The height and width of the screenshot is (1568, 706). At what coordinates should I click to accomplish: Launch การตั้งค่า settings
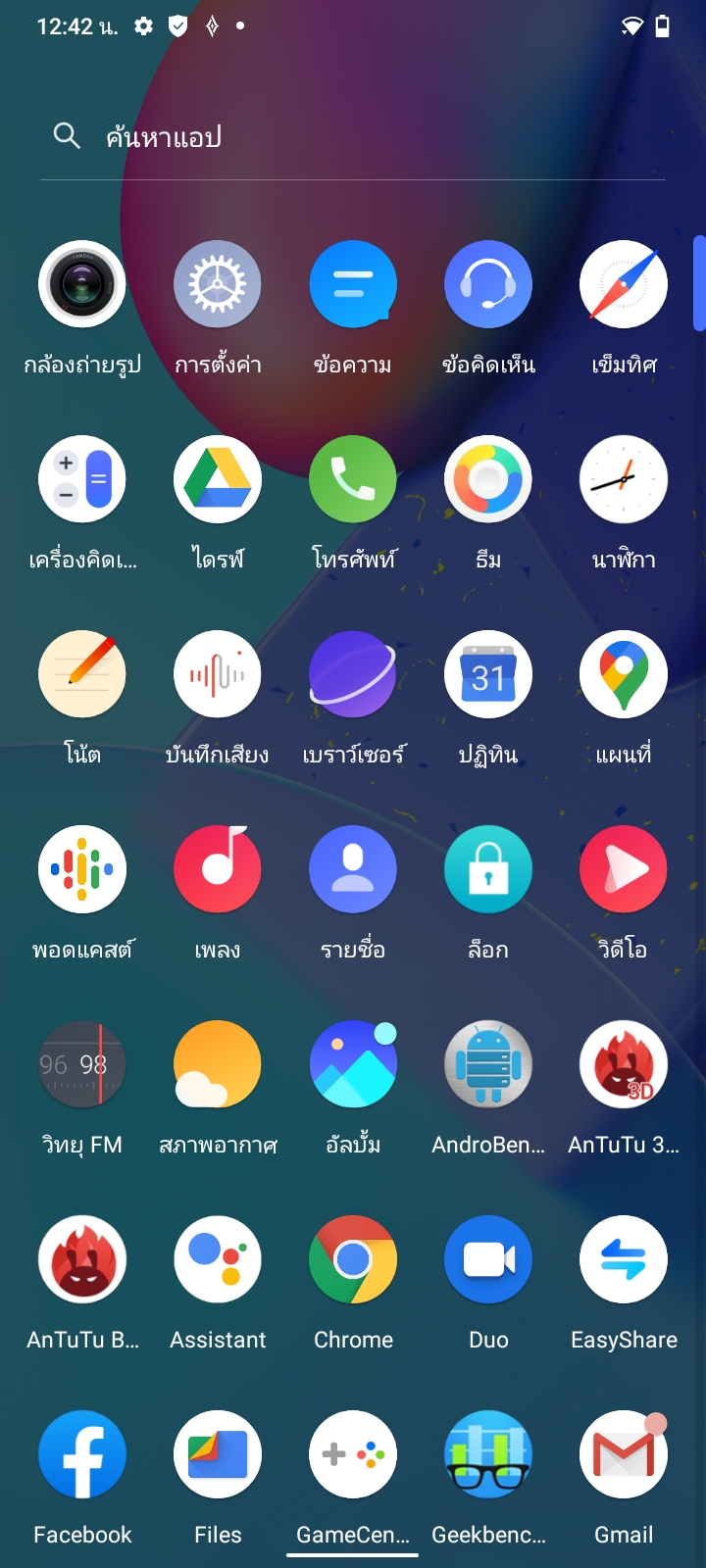click(218, 284)
